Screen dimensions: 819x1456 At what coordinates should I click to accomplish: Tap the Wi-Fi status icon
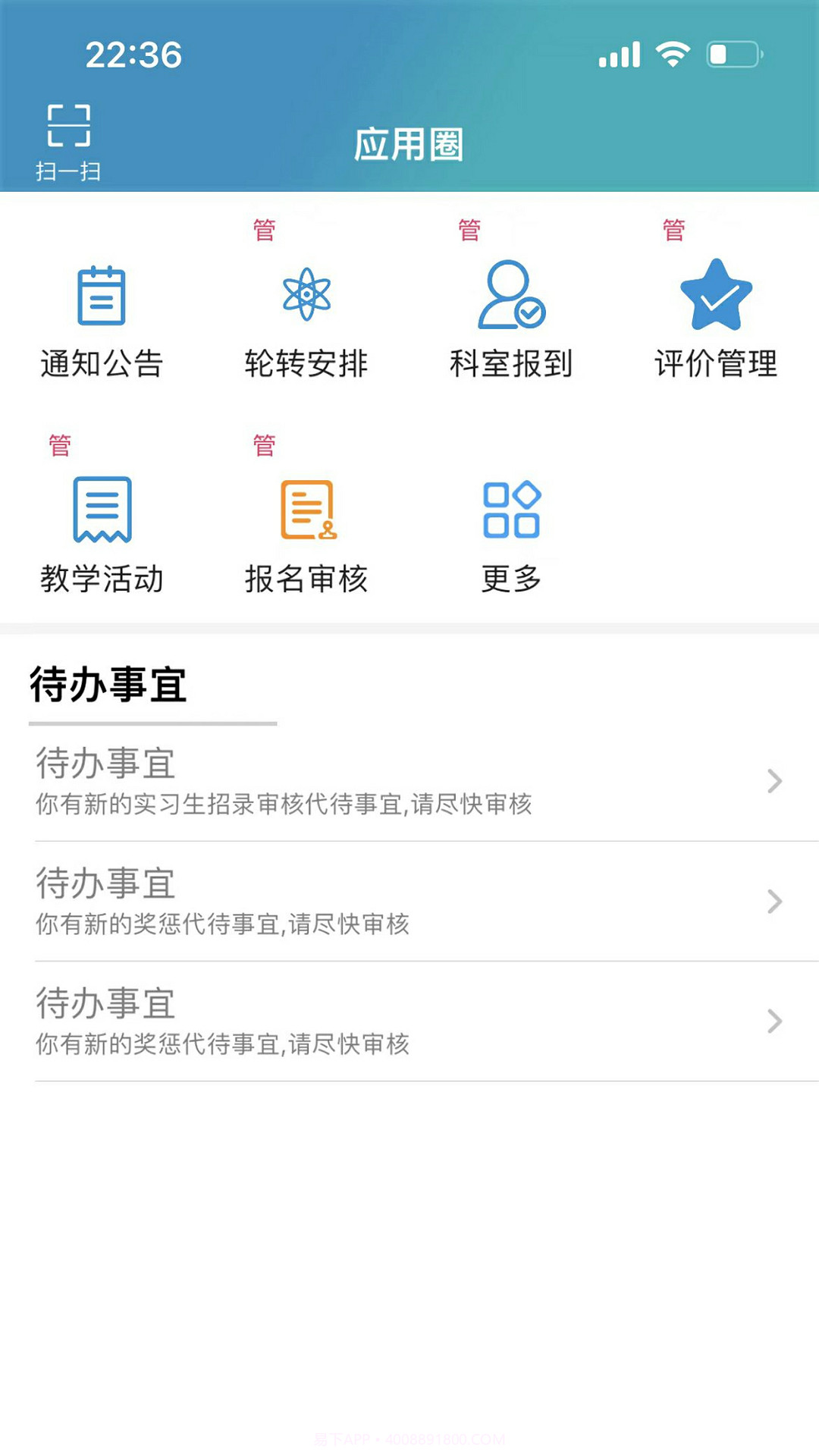coord(670,53)
